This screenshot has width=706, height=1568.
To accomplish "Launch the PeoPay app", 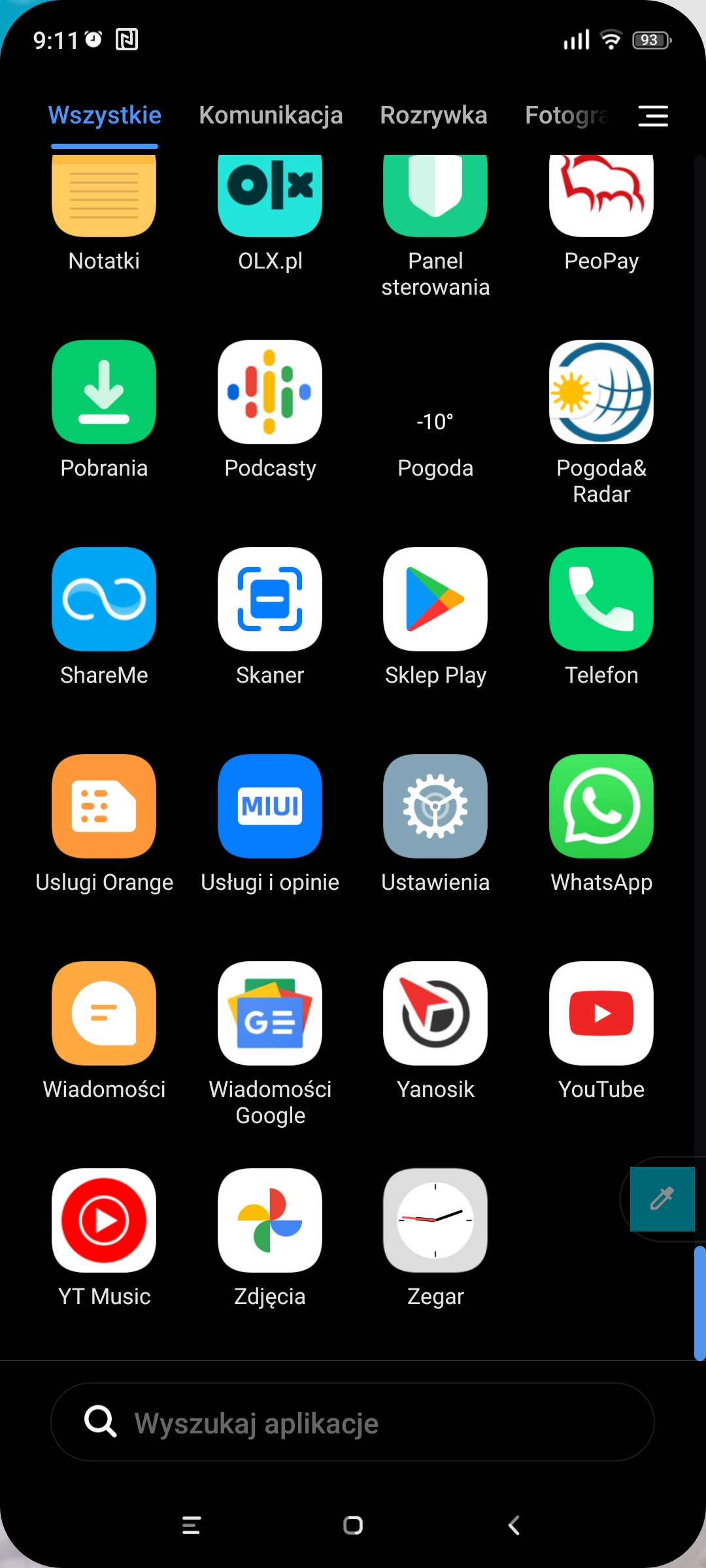I will [x=601, y=196].
